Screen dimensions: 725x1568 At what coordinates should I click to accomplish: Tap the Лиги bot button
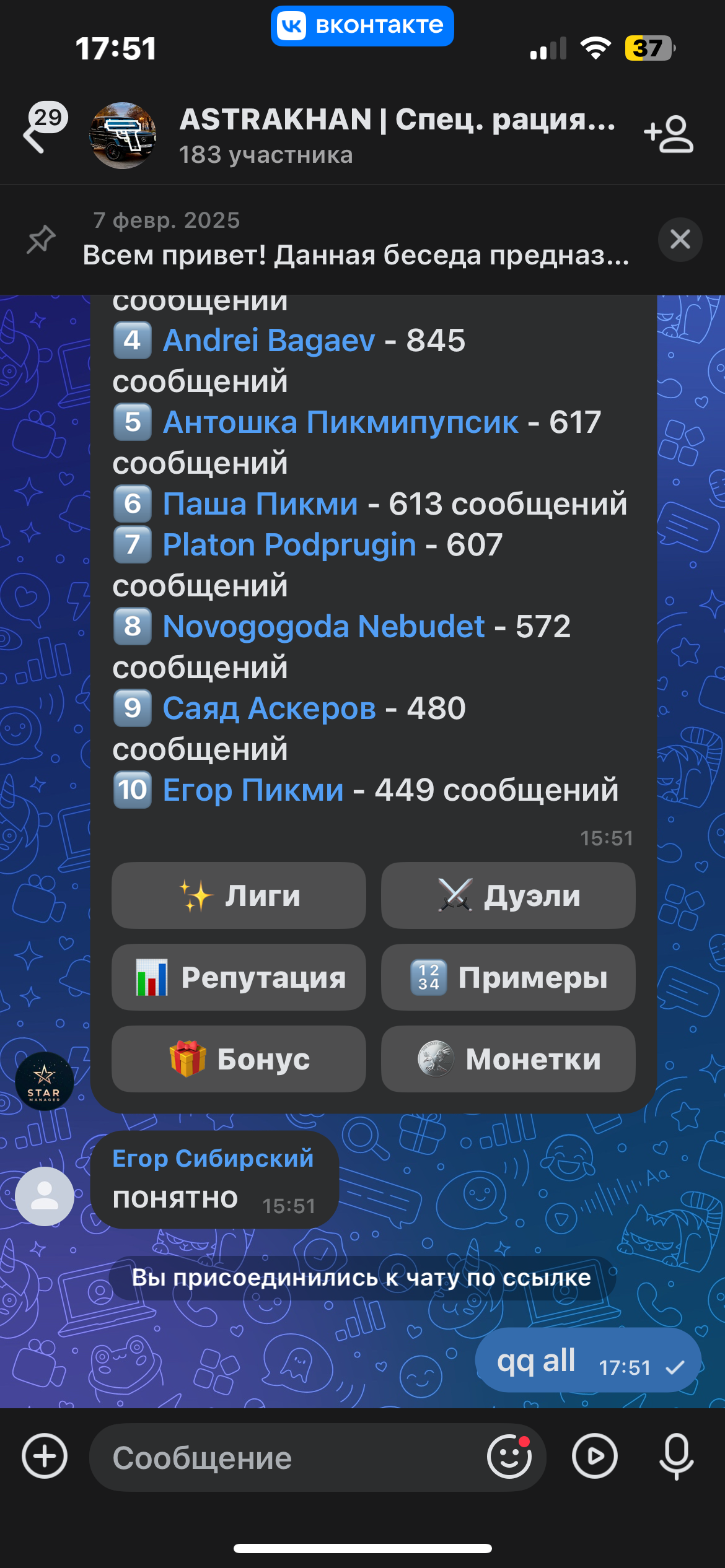click(x=239, y=895)
